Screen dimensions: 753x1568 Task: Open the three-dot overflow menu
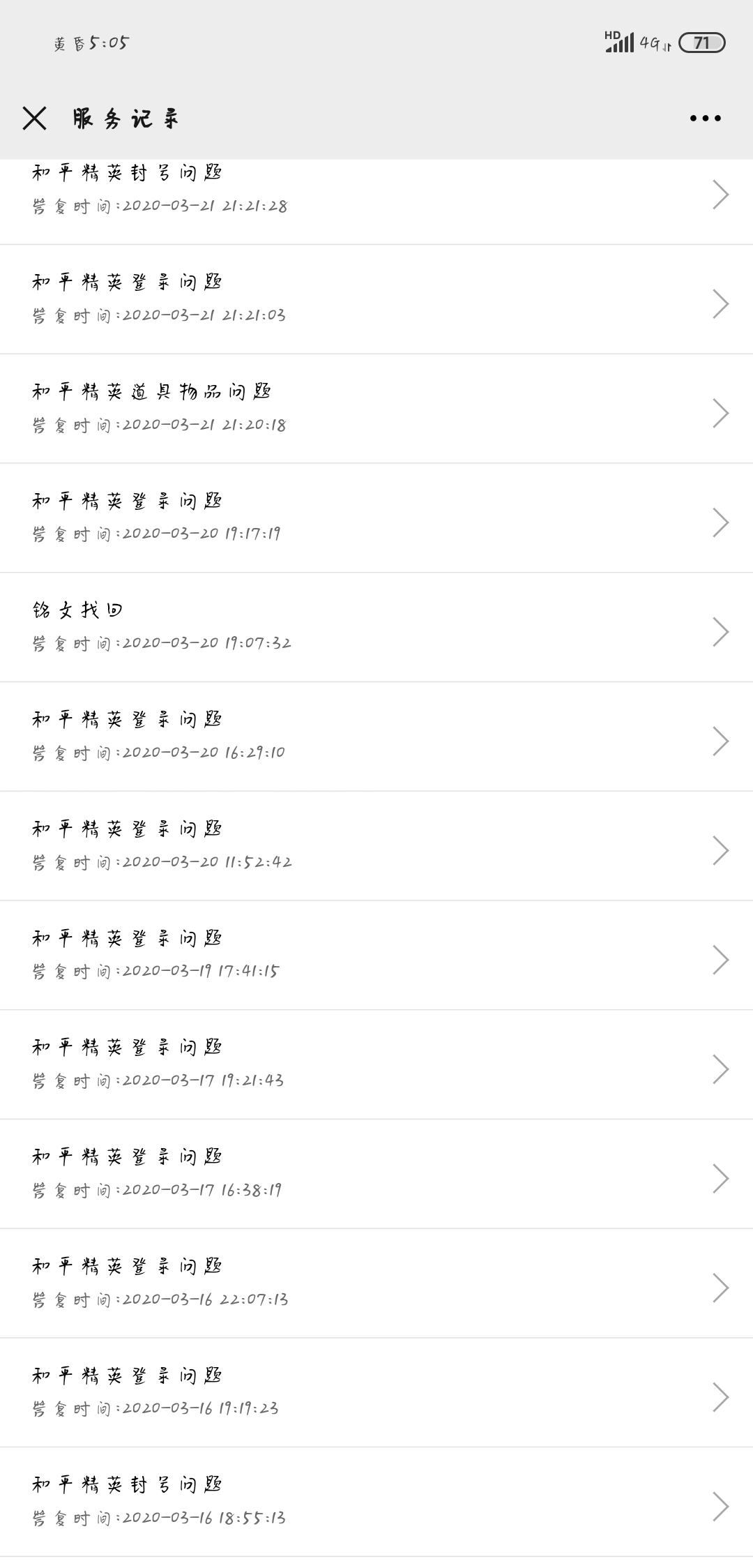(705, 119)
